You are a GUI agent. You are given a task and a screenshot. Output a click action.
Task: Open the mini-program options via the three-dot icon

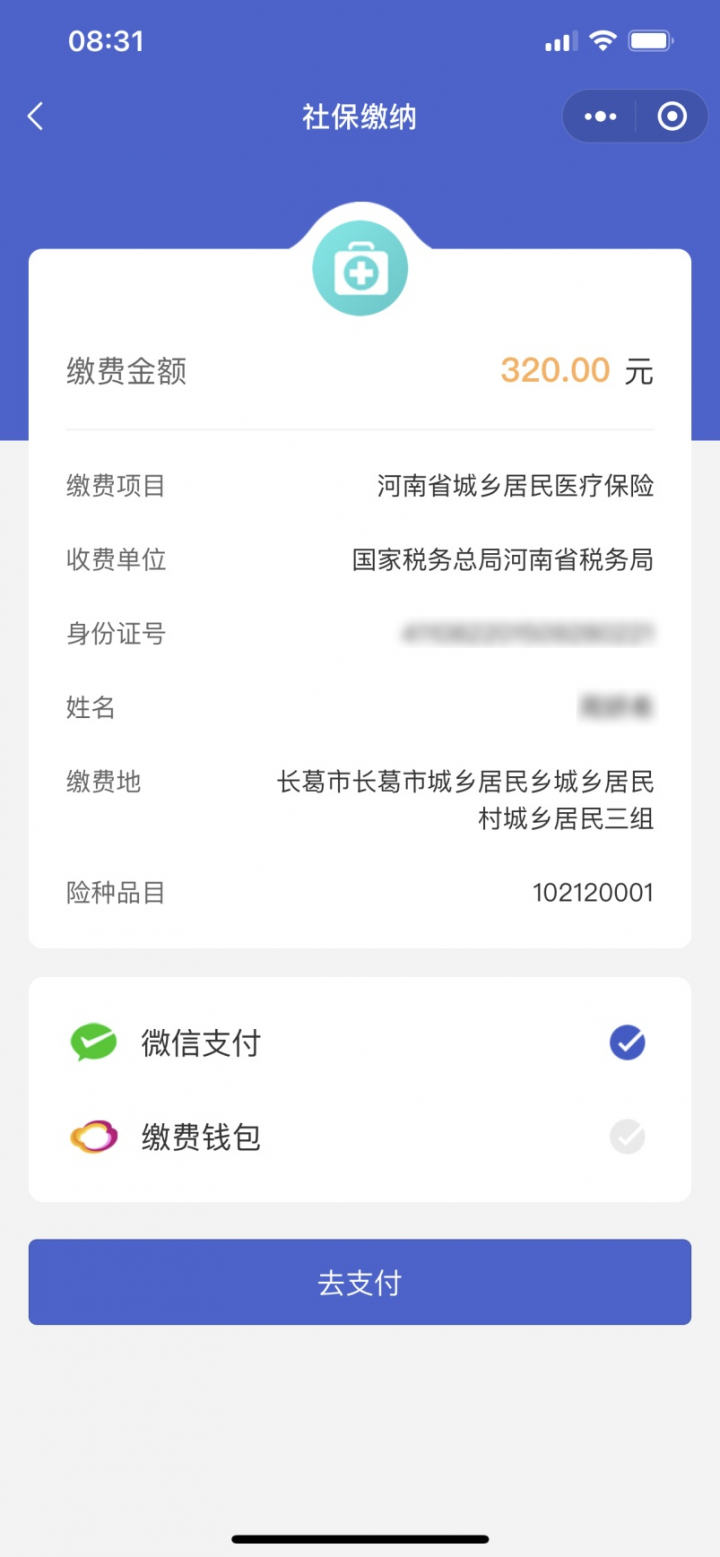point(598,116)
